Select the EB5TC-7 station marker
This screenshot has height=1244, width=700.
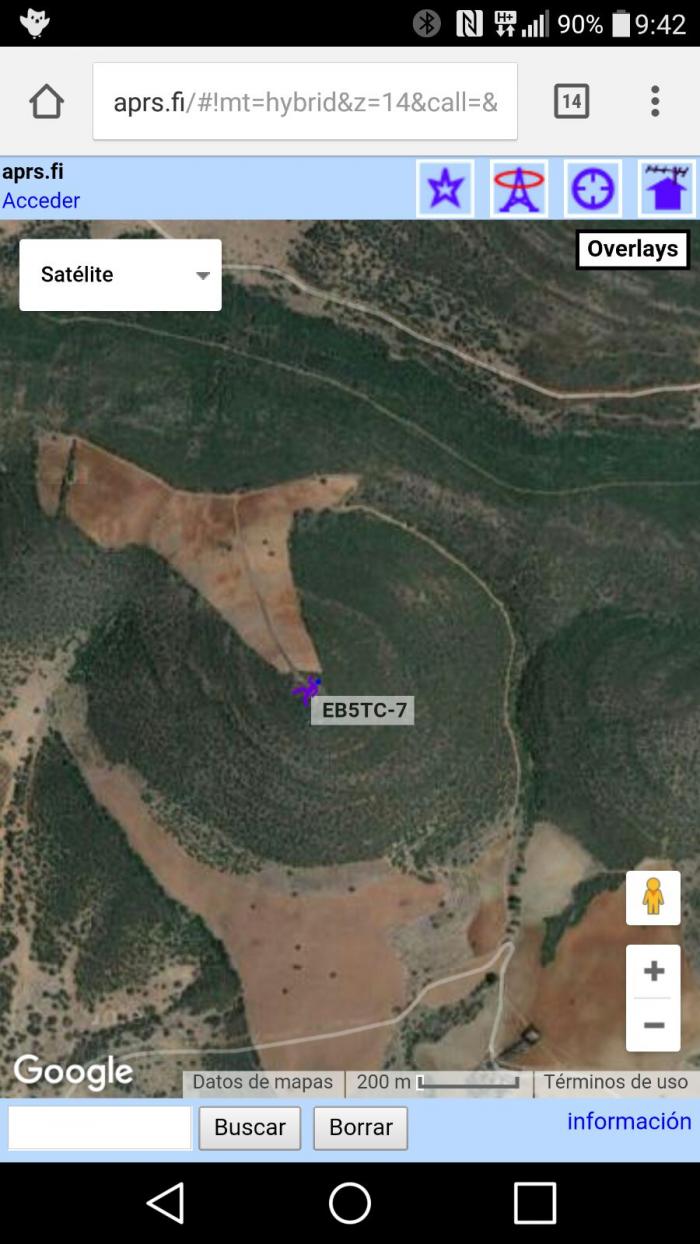point(307,690)
